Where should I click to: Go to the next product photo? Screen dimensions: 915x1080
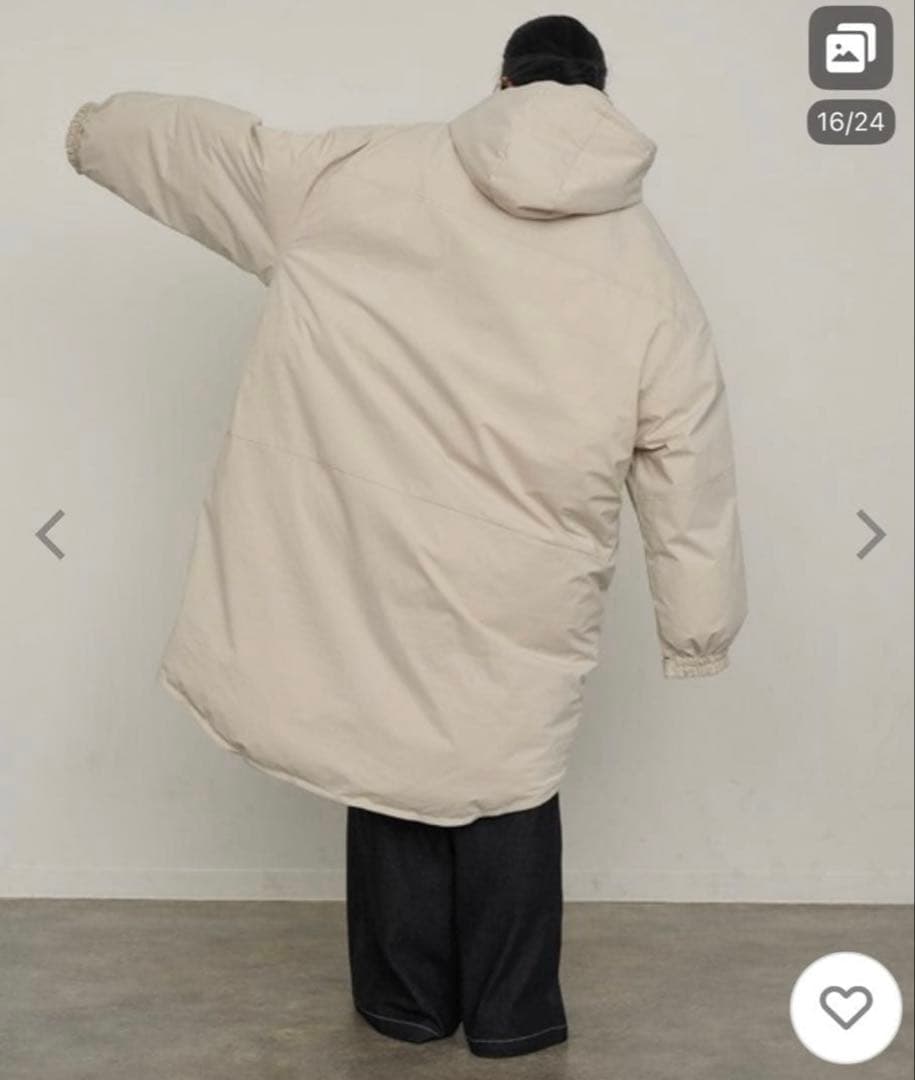(x=870, y=534)
